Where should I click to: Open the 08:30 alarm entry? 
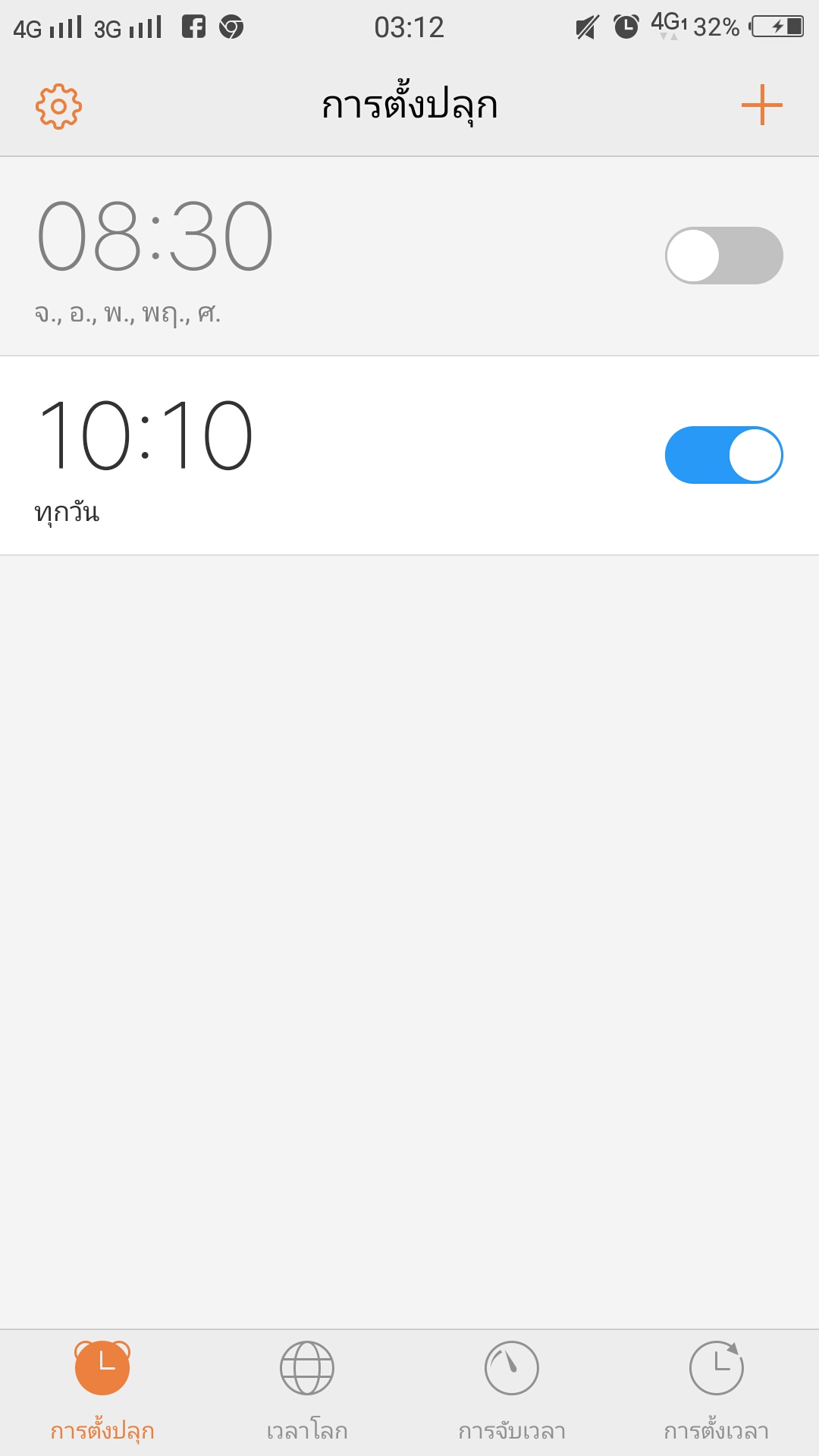(x=409, y=256)
